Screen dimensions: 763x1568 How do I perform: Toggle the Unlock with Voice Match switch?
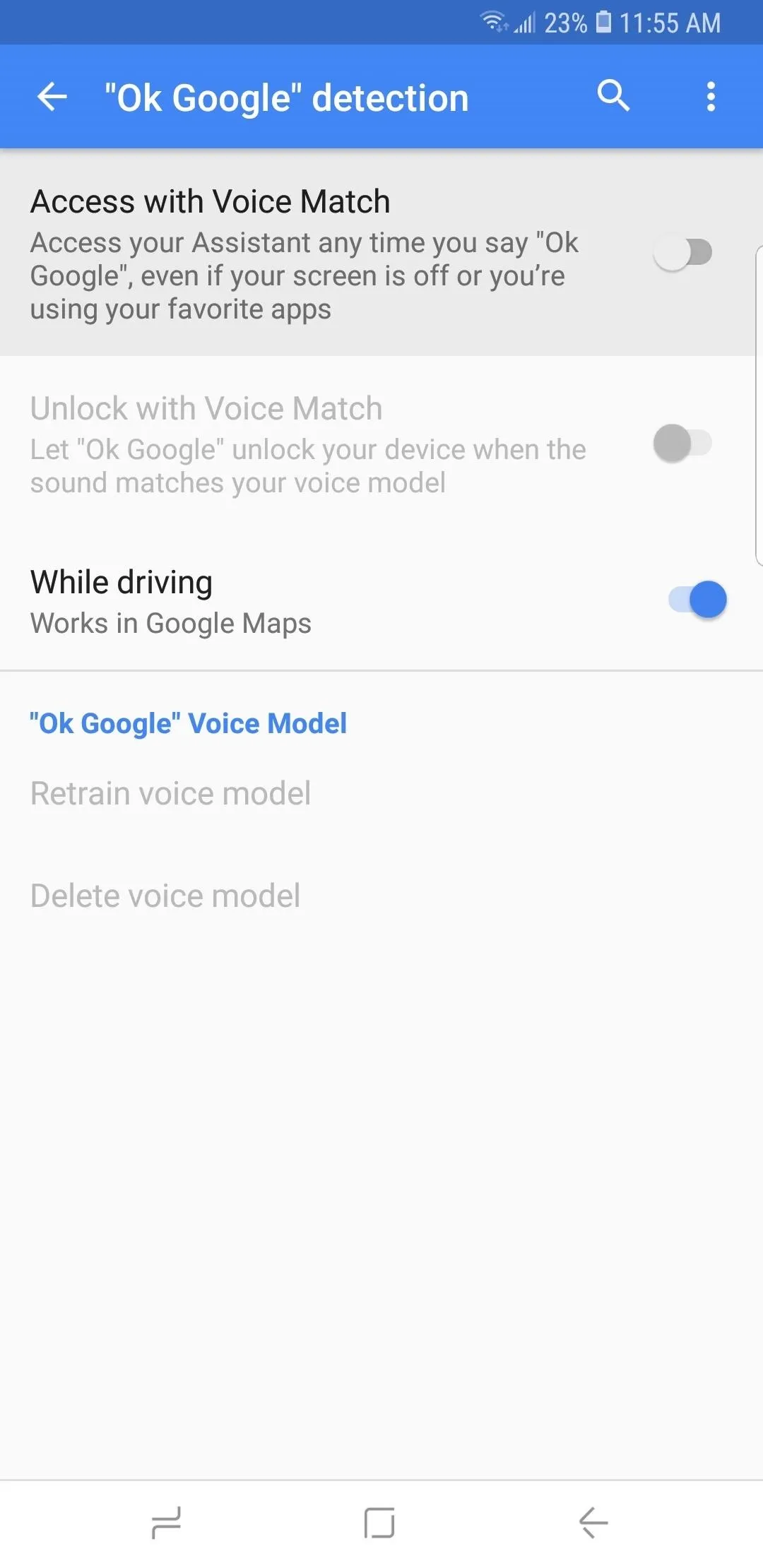[682, 444]
